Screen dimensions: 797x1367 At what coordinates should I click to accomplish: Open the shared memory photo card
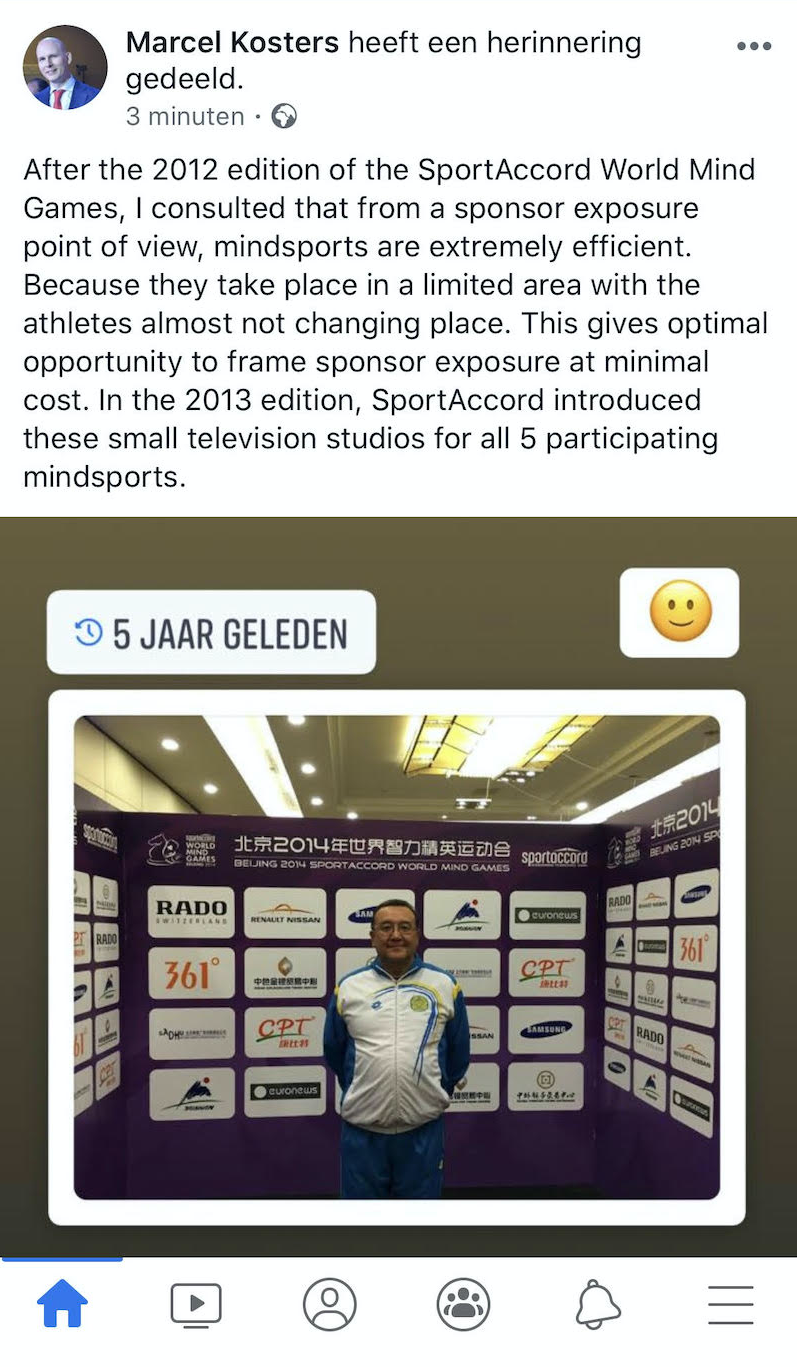click(x=397, y=956)
